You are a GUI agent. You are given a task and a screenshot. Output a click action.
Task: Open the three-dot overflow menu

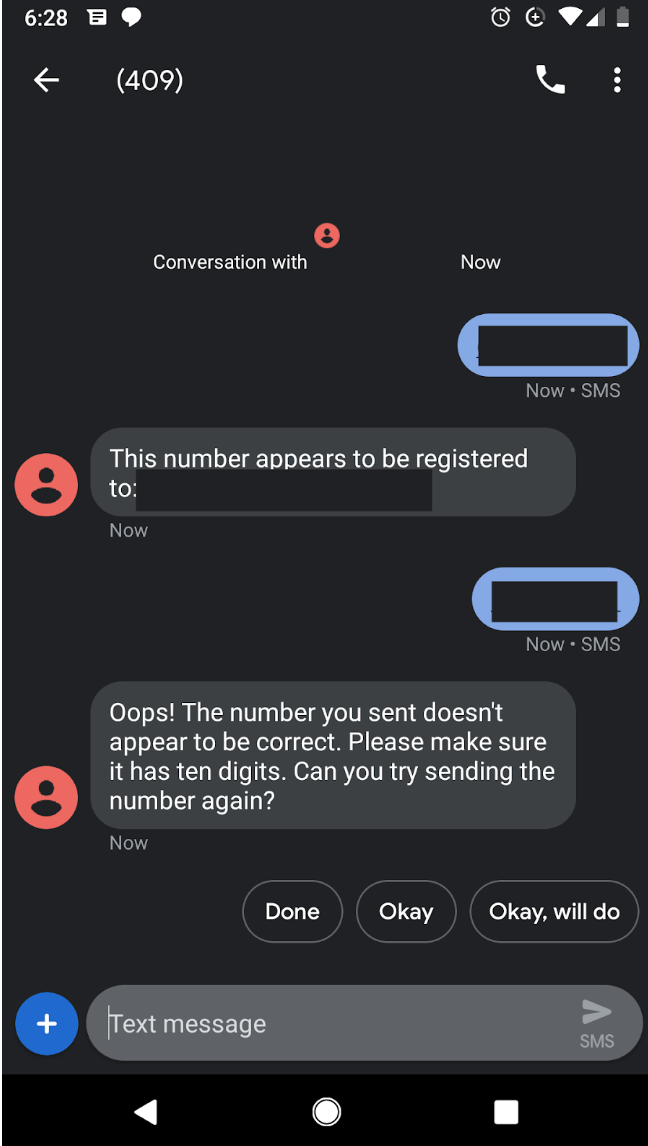pos(617,80)
